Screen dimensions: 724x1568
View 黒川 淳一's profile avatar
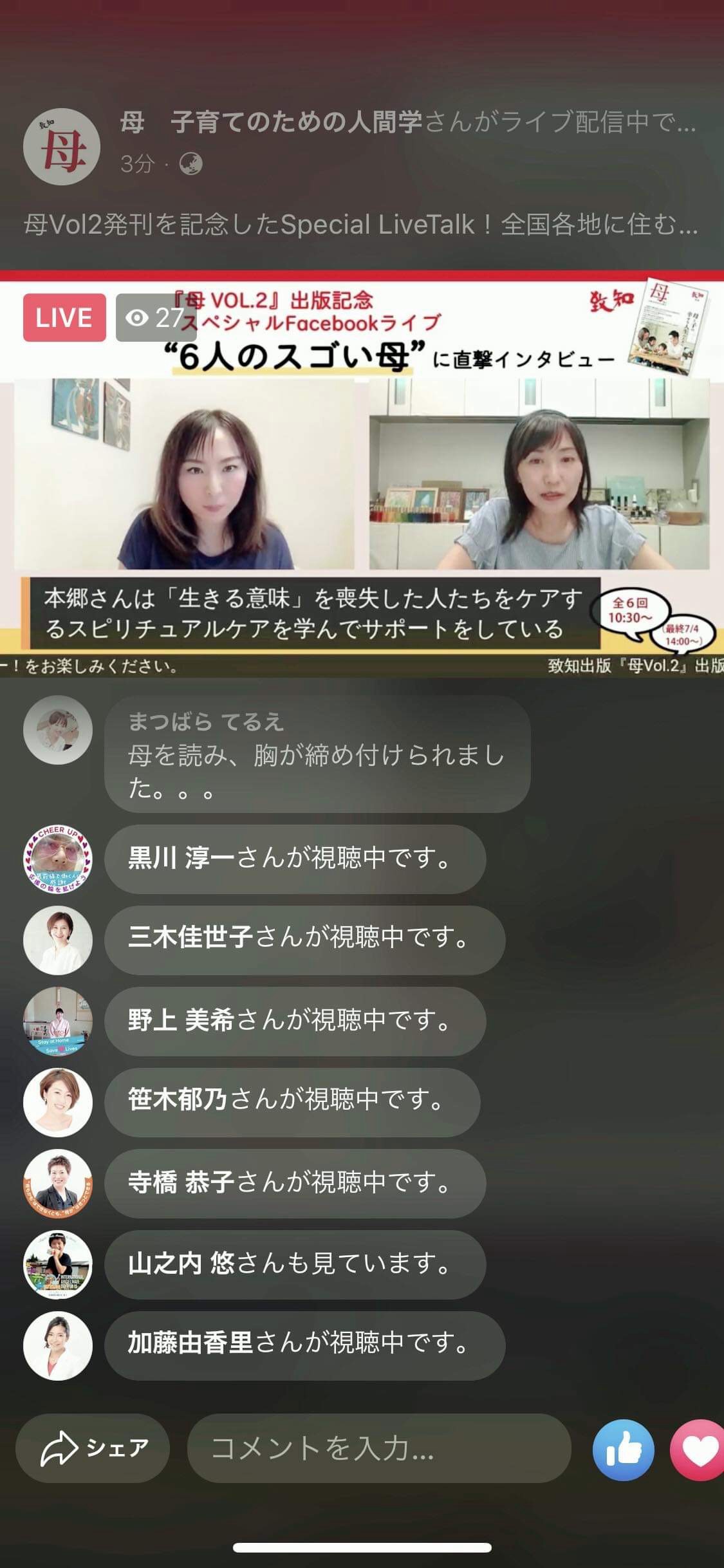[58, 859]
